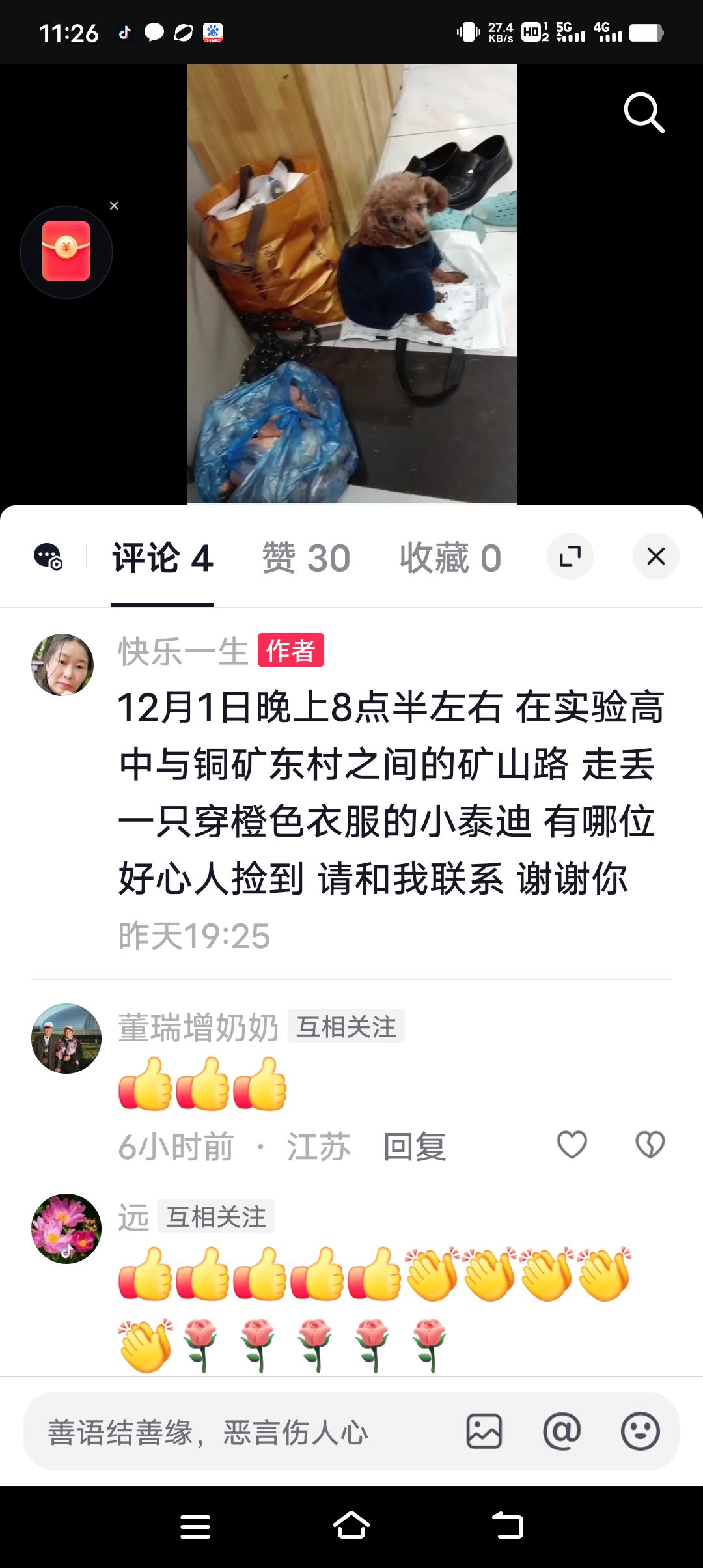
Task: Close the comments panel
Action: (655, 557)
